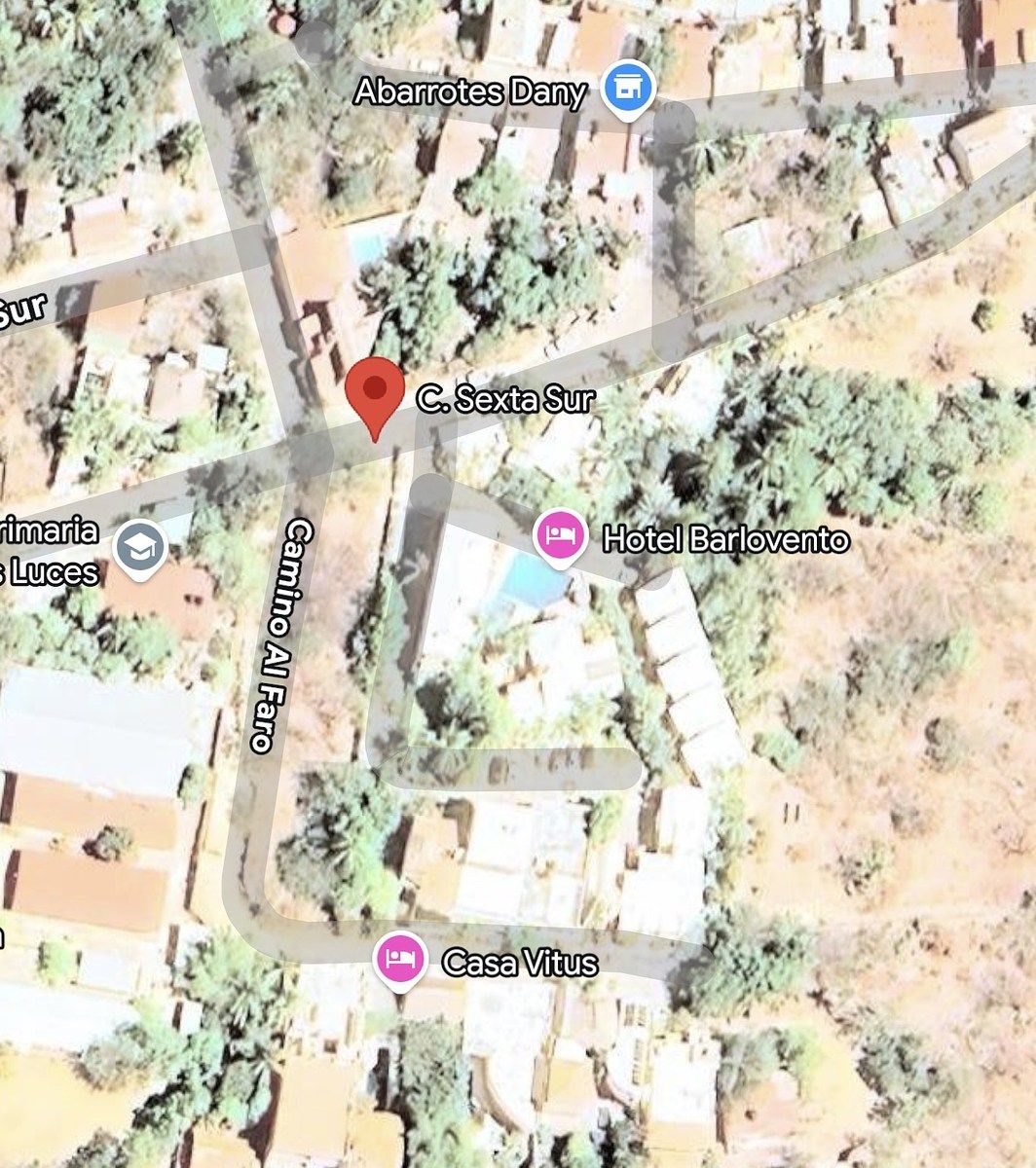
Task: Select the Hotel Barlovento lodging pin
Action: point(560,535)
